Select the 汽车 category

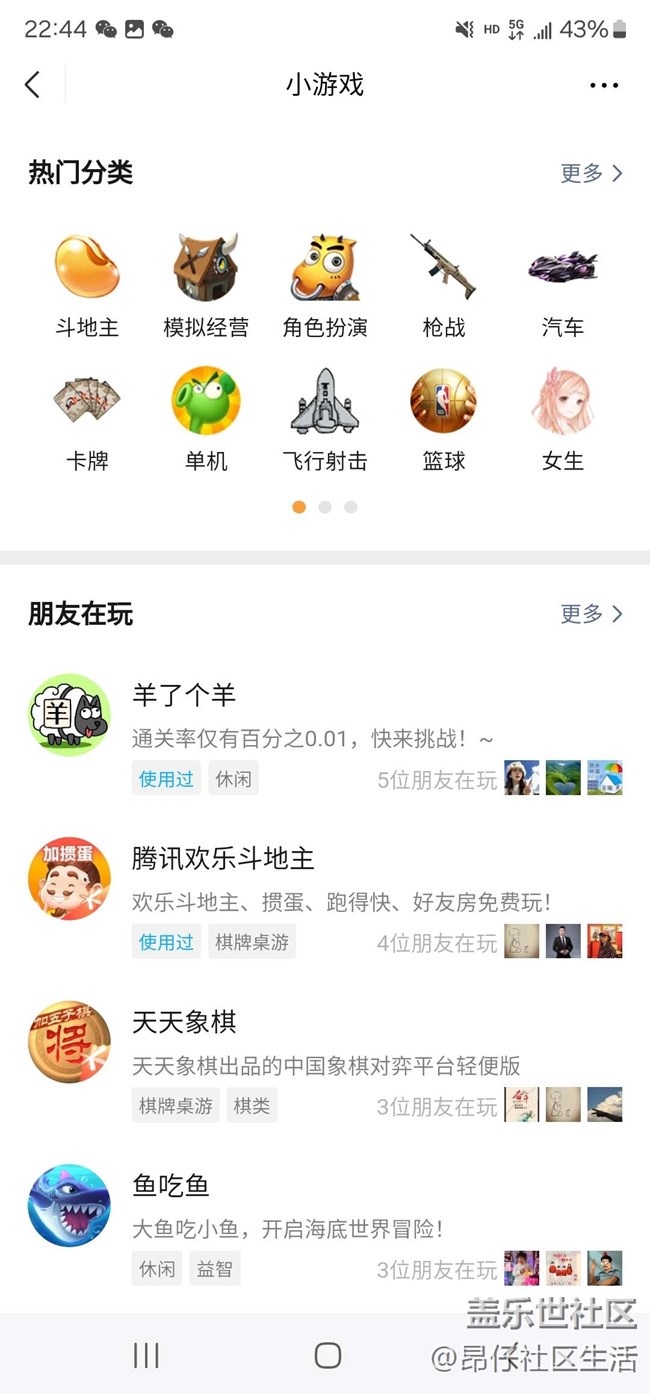pyautogui.click(x=562, y=285)
